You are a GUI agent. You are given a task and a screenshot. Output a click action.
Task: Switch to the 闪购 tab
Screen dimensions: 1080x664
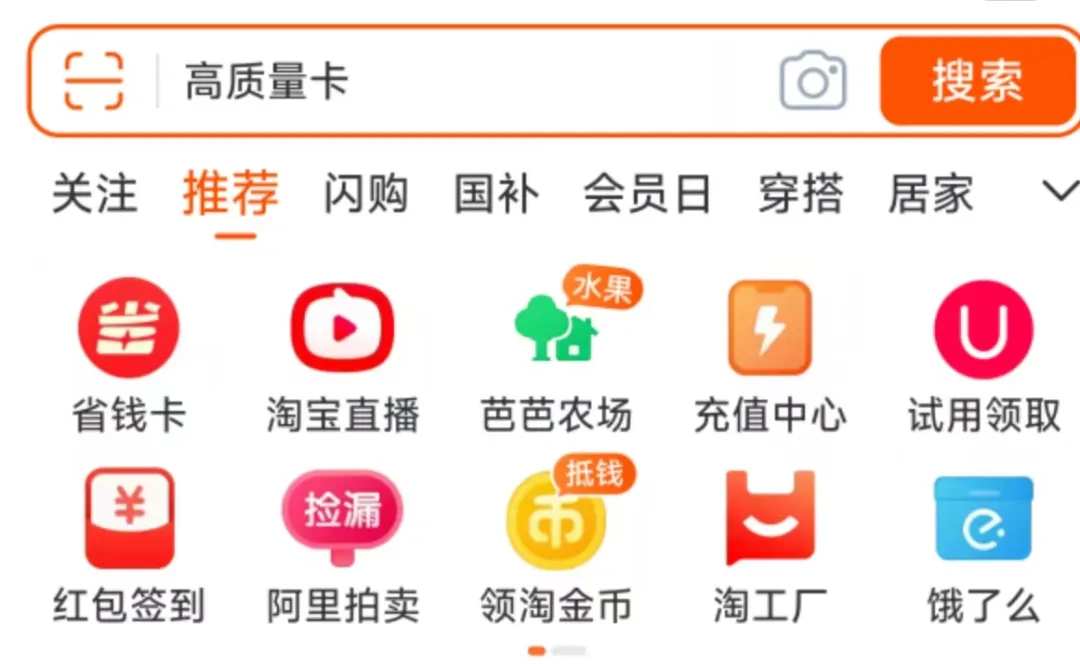point(366,193)
